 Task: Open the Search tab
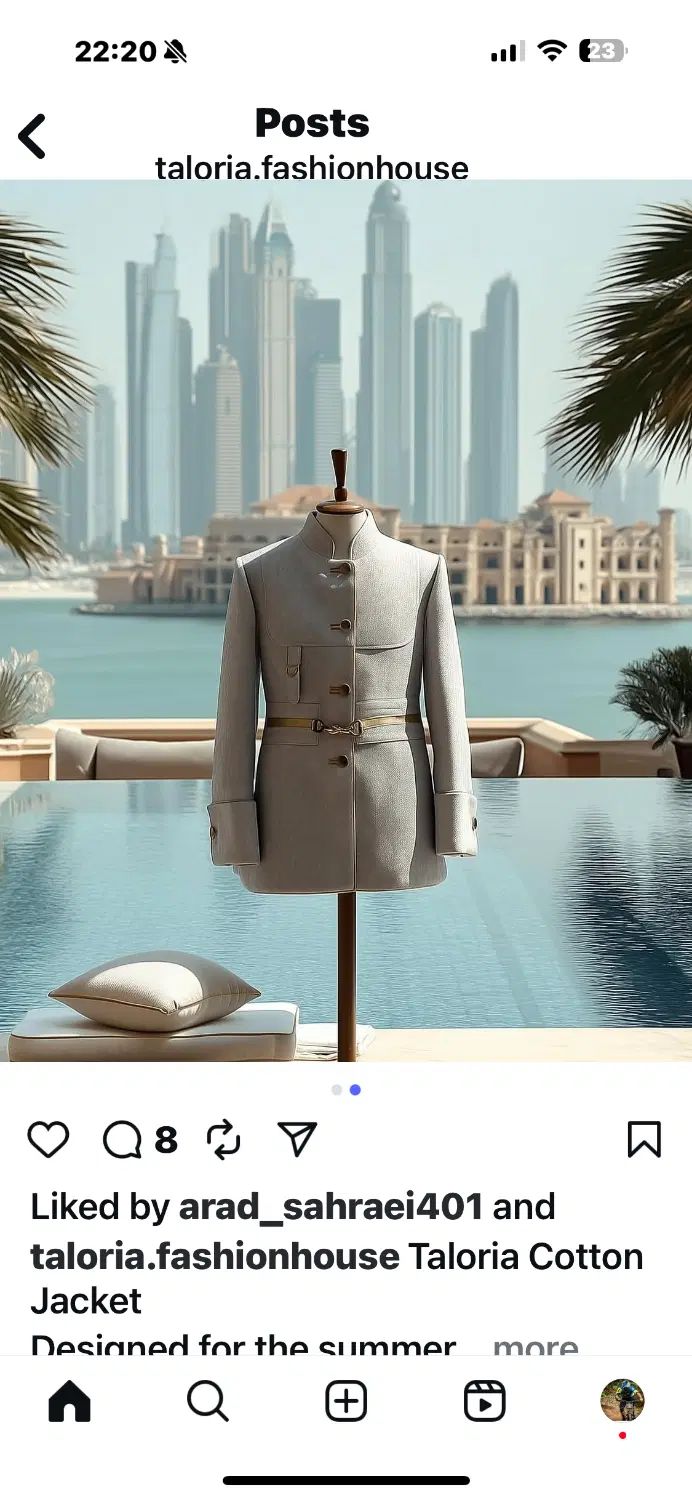click(x=208, y=1402)
